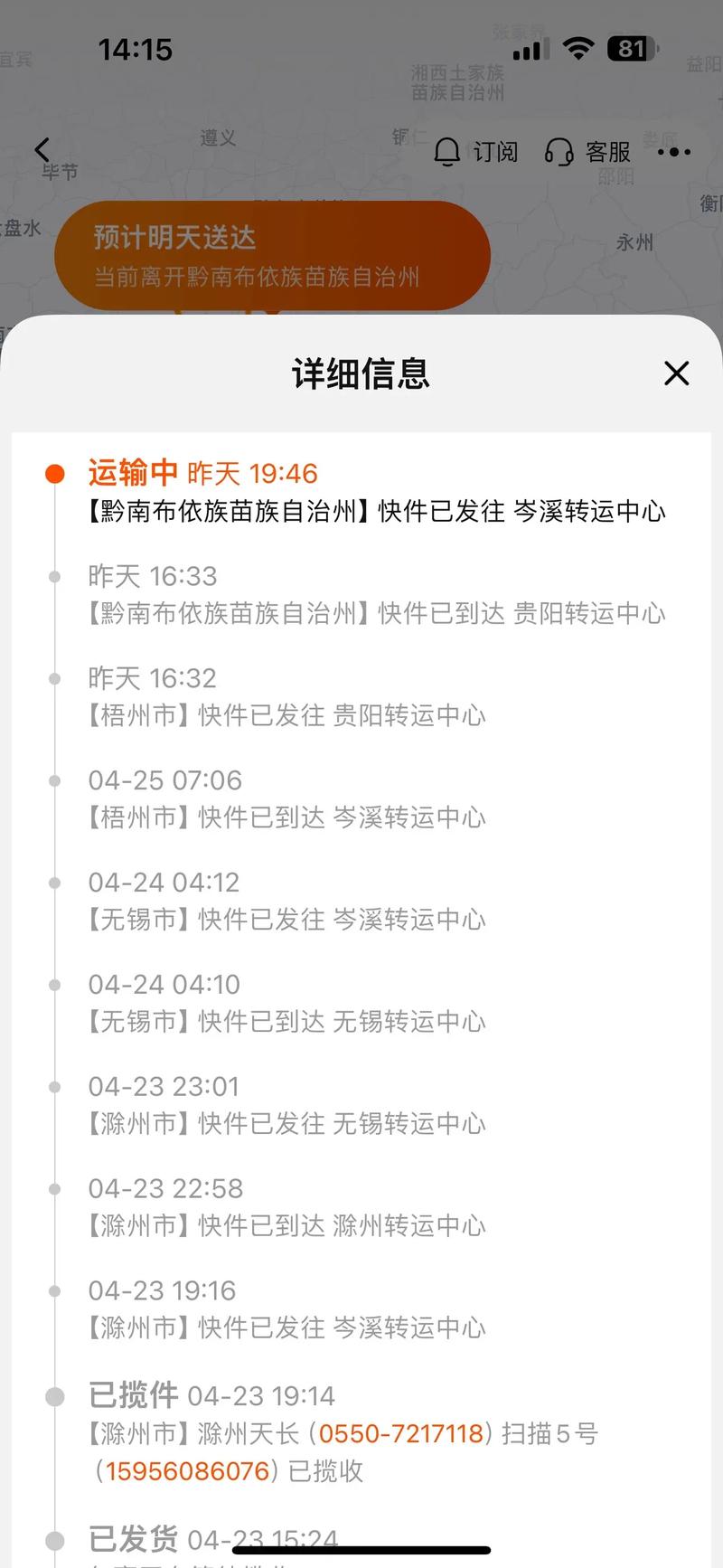Tap the orange 运输中 timeline status dot
Screen dimensions: 723x1568
point(56,471)
